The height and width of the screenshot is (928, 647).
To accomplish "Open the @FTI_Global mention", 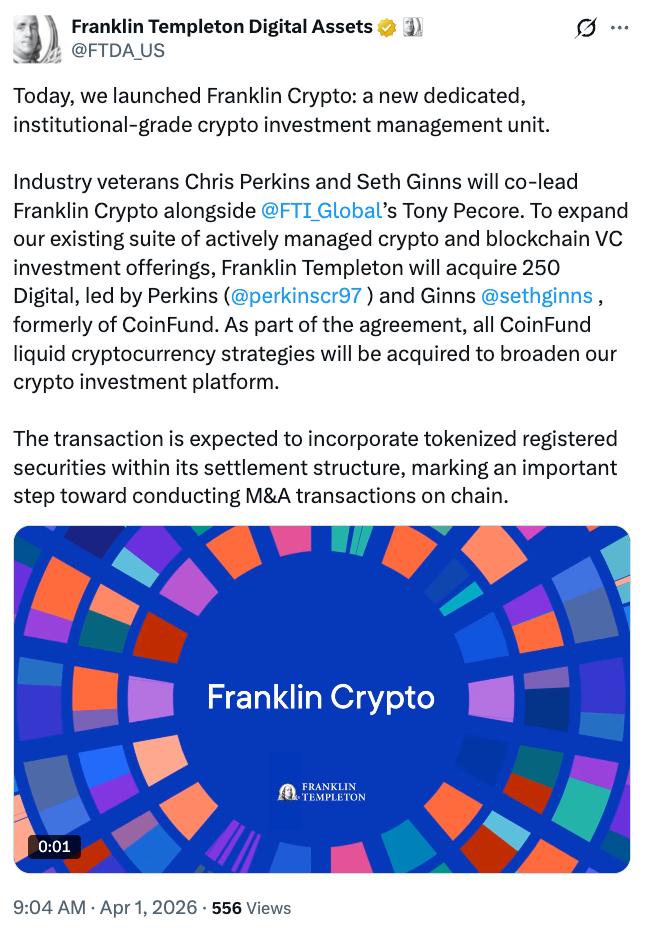I will pyautogui.click(x=321, y=211).
